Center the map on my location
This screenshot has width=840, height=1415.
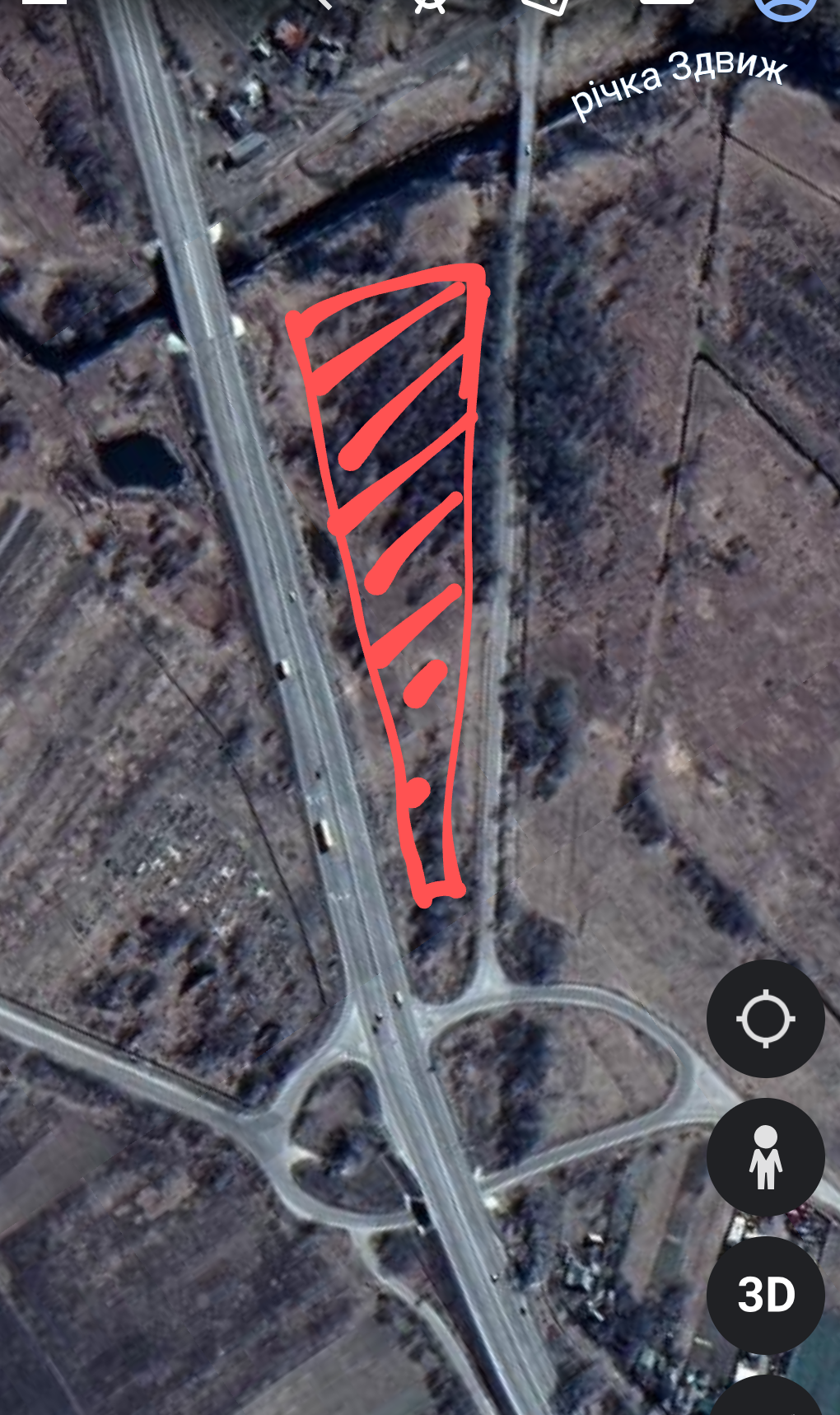[x=765, y=1019]
